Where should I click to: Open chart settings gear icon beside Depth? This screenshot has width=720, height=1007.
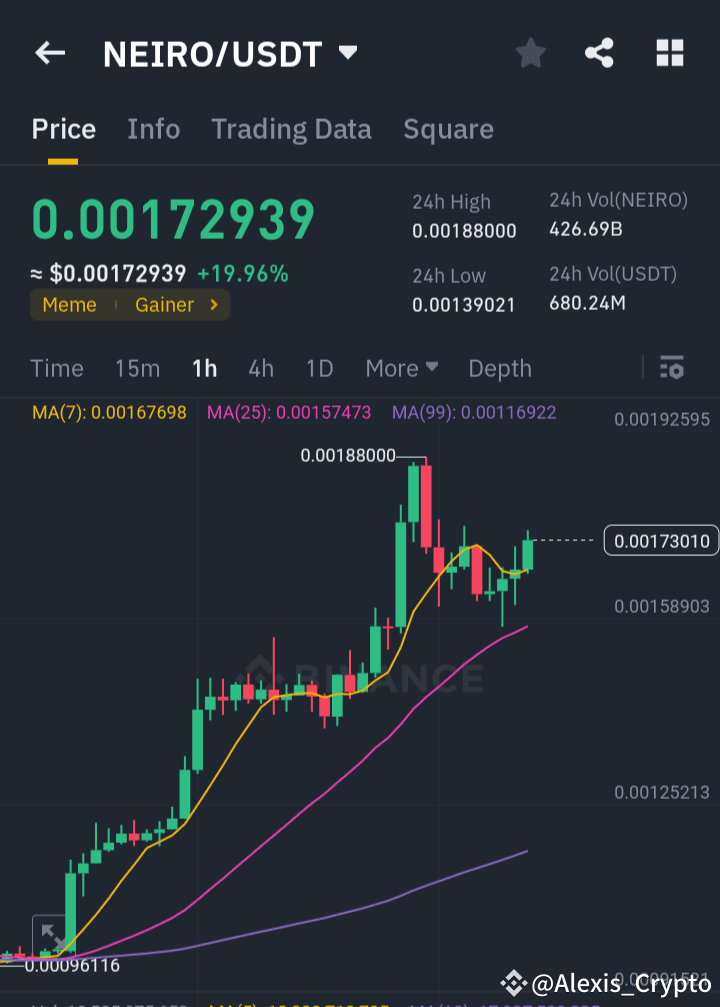[672, 368]
